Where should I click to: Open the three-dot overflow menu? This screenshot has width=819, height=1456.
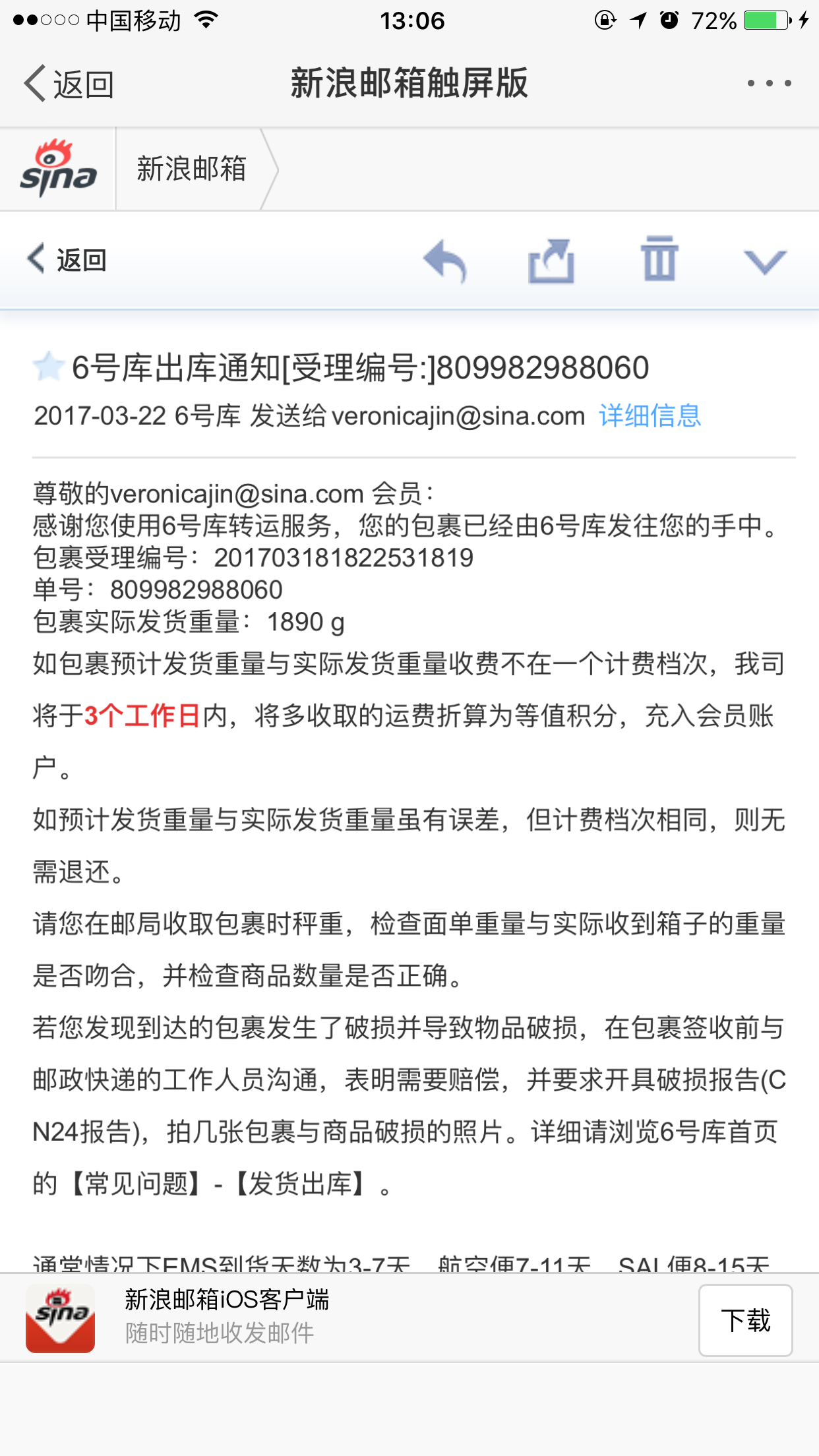(769, 84)
